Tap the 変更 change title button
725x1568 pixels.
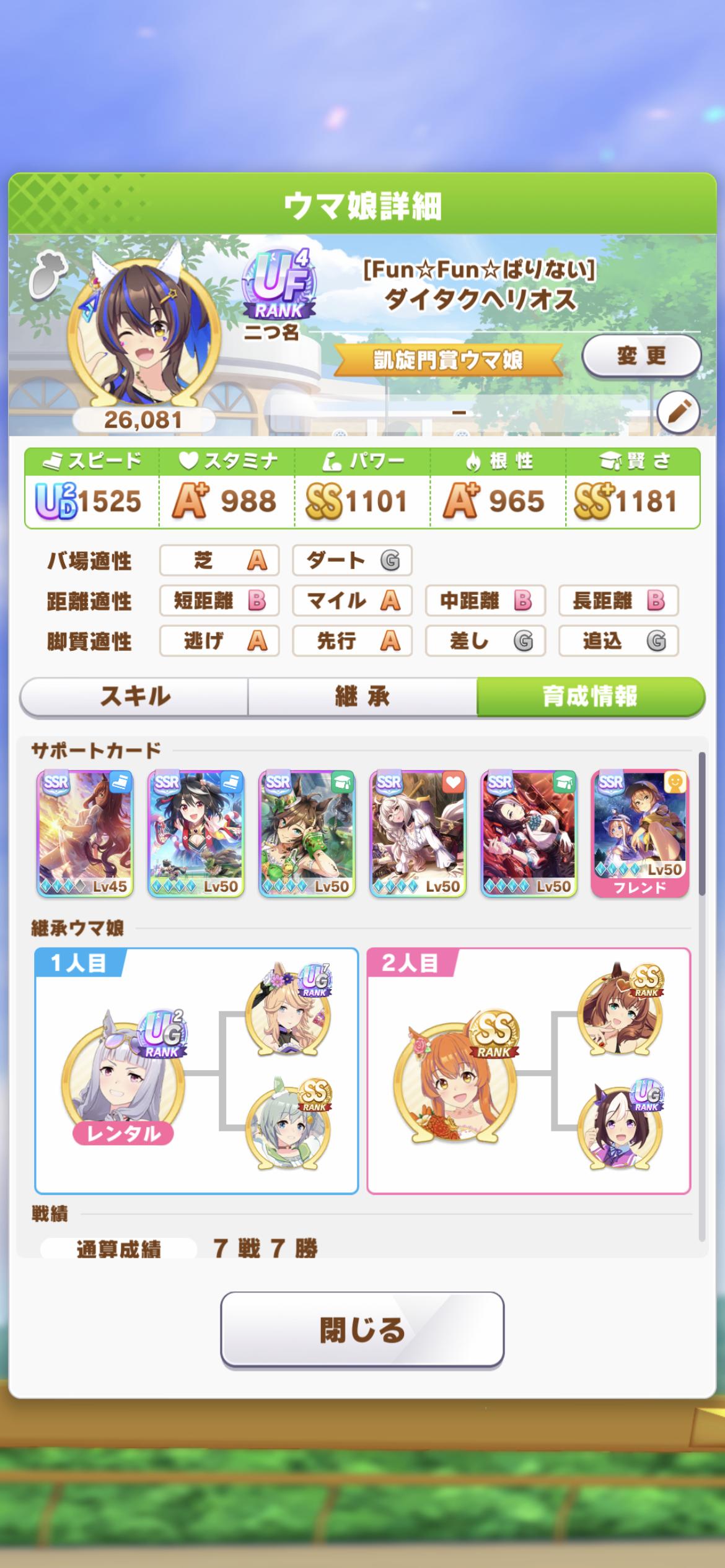[641, 356]
